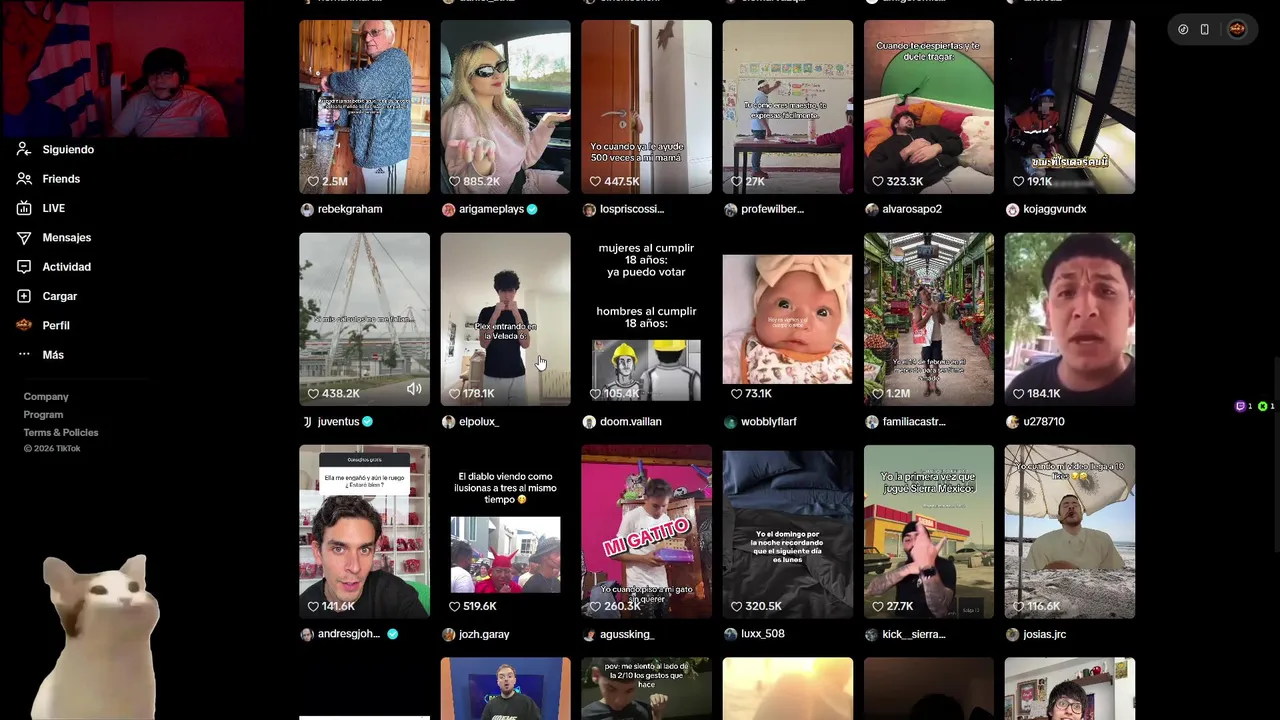Select Cargar to upload a video
1280x720 pixels.
[59, 296]
